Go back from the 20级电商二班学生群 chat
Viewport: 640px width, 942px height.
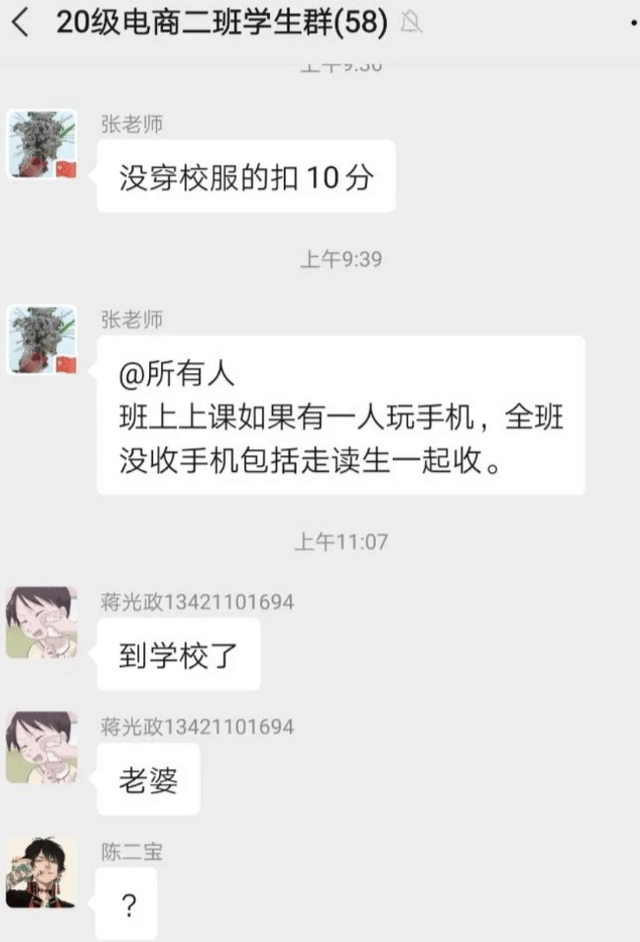[x=20, y=24]
